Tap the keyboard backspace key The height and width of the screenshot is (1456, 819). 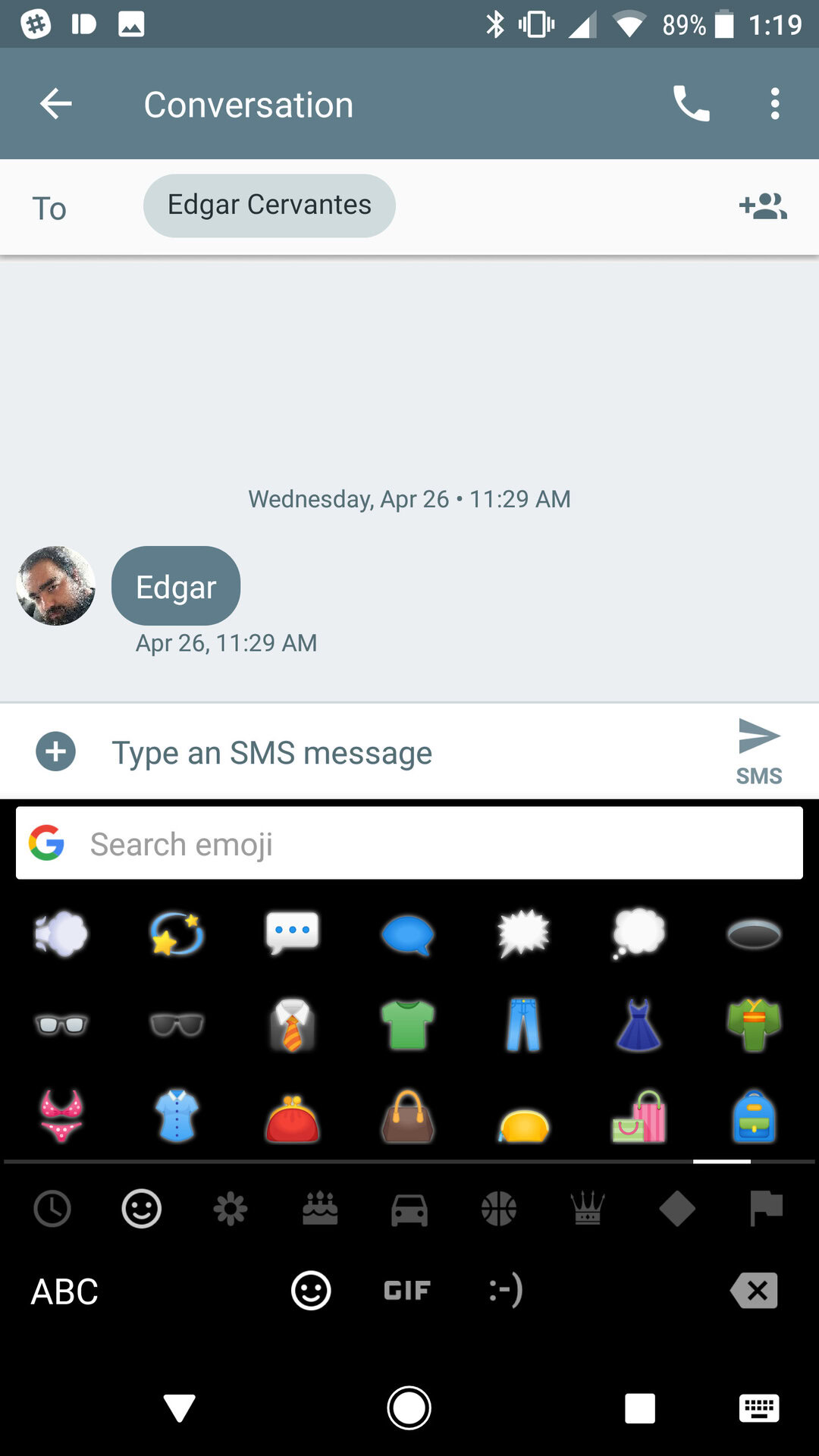pos(755,1291)
